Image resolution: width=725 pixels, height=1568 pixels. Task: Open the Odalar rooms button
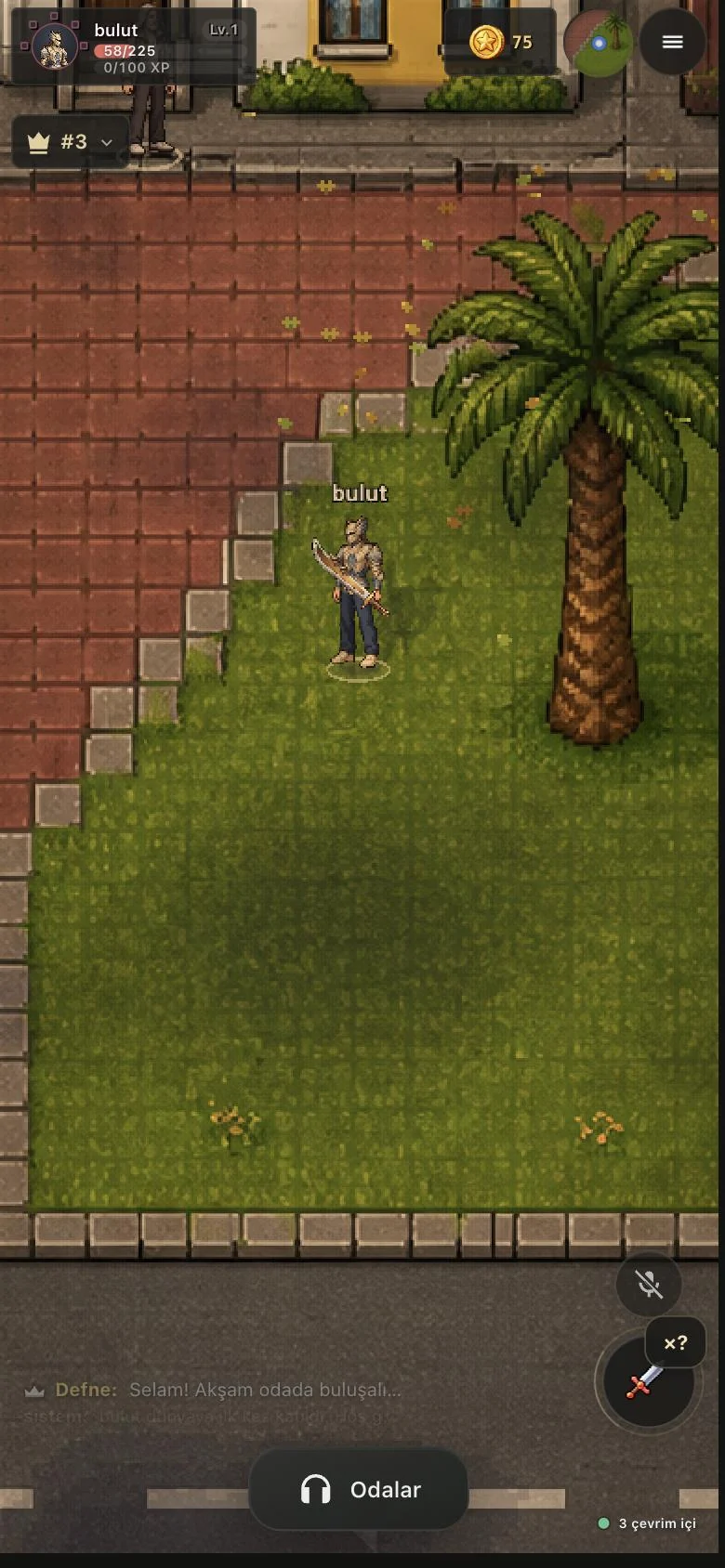click(x=359, y=1490)
